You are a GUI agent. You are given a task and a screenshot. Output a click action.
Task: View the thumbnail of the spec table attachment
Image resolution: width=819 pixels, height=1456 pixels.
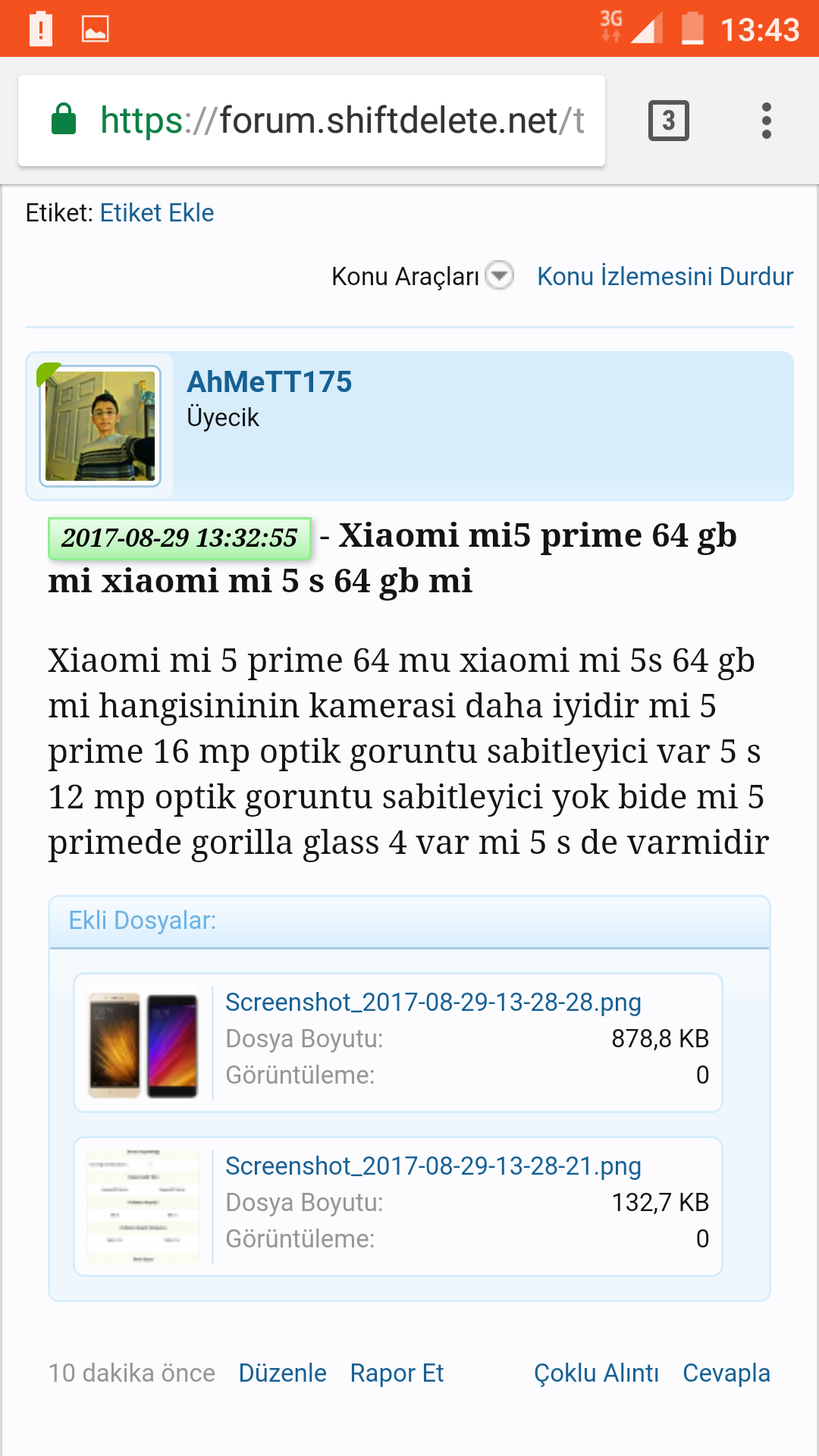click(143, 1206)
